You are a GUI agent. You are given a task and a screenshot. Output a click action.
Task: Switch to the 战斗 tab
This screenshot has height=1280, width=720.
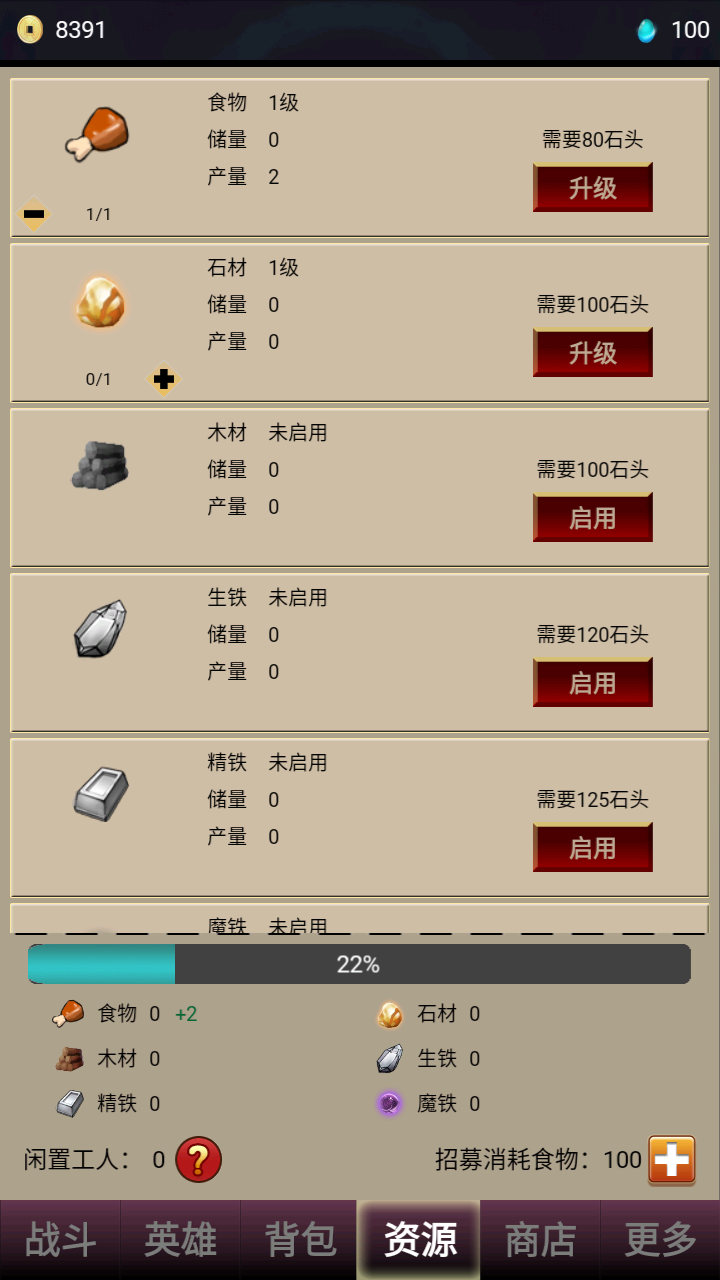[60, 1240]
